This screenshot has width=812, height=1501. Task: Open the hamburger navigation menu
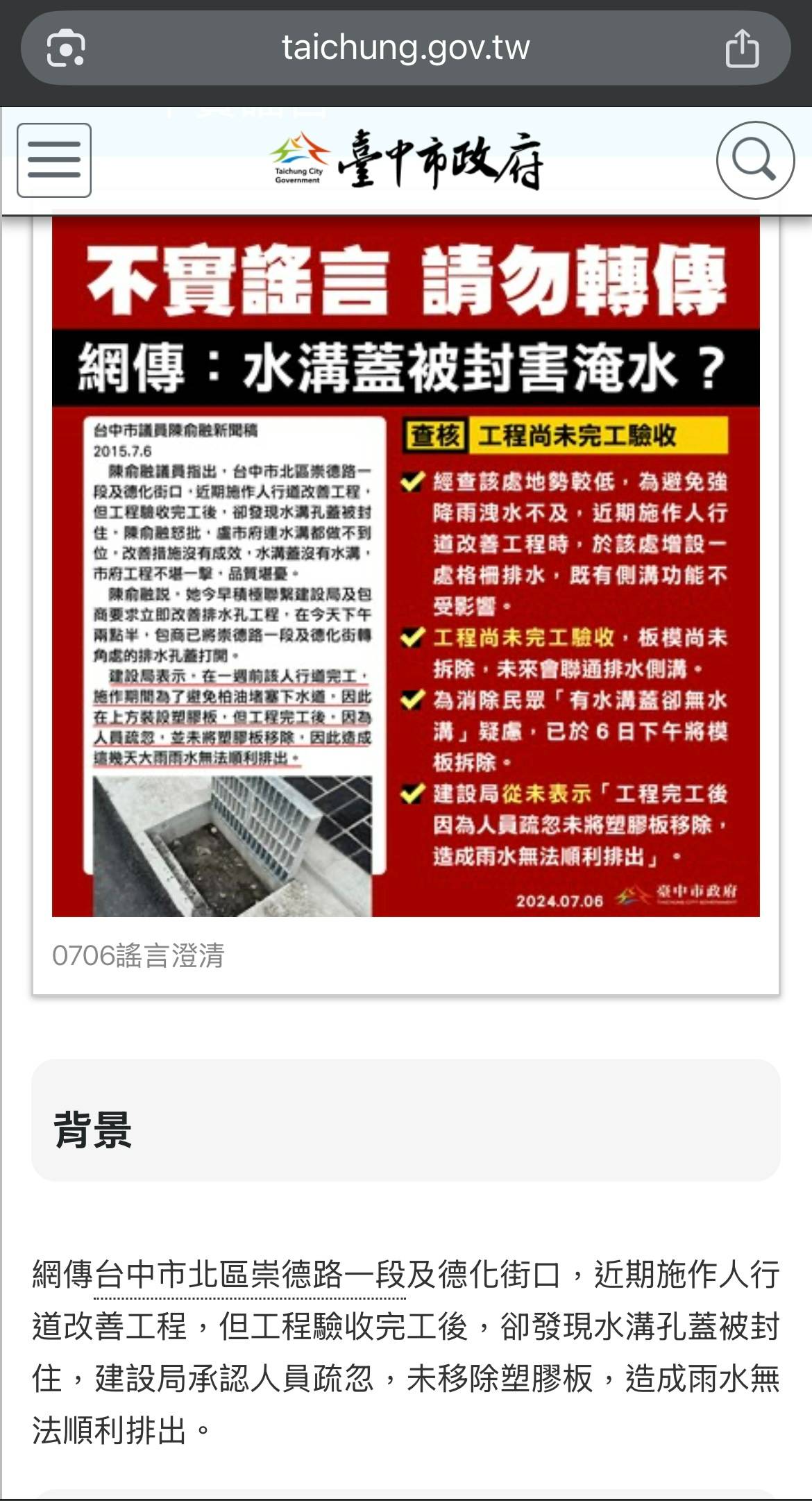54,160
